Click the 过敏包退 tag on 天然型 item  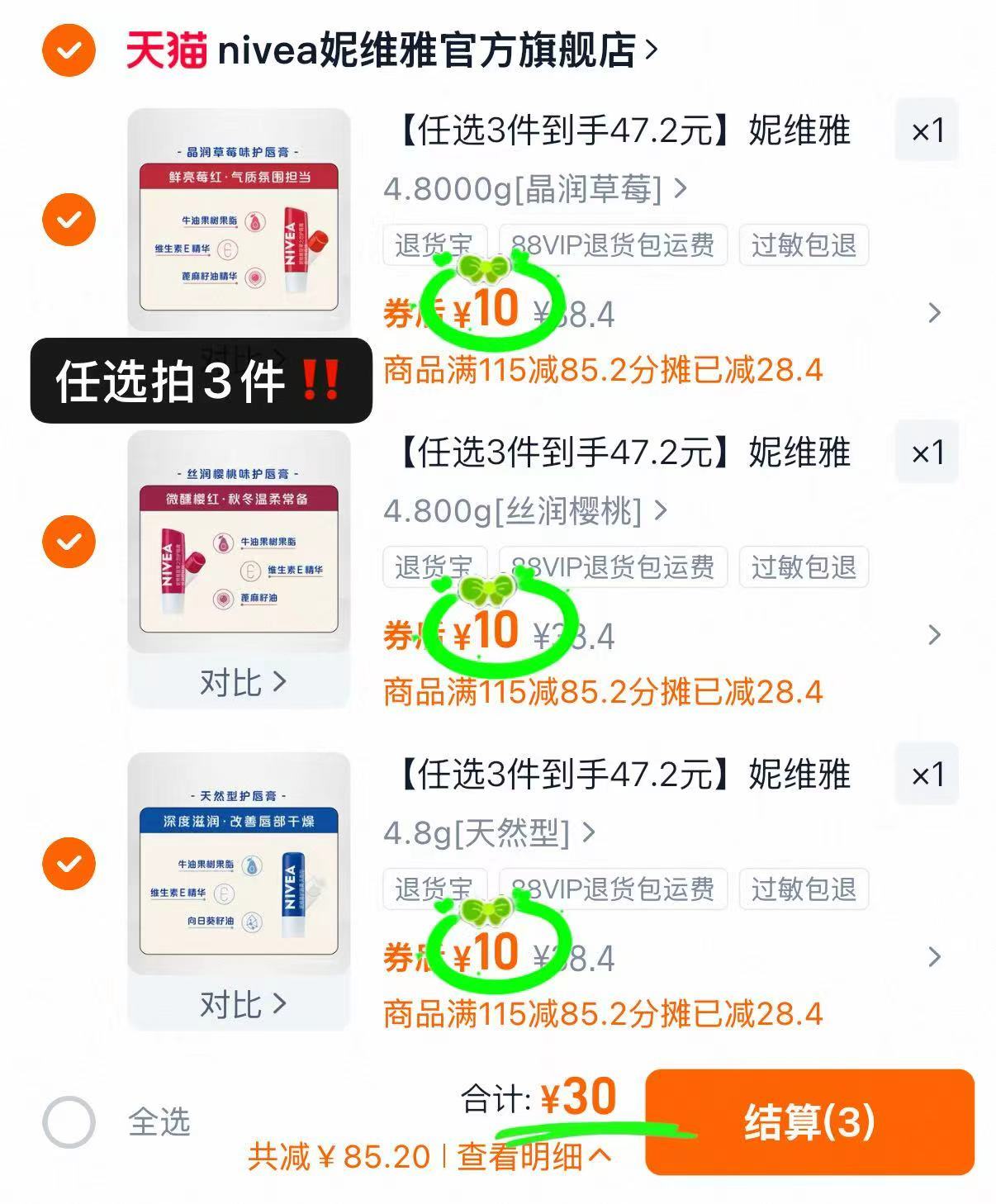click(x=804, y=889)
